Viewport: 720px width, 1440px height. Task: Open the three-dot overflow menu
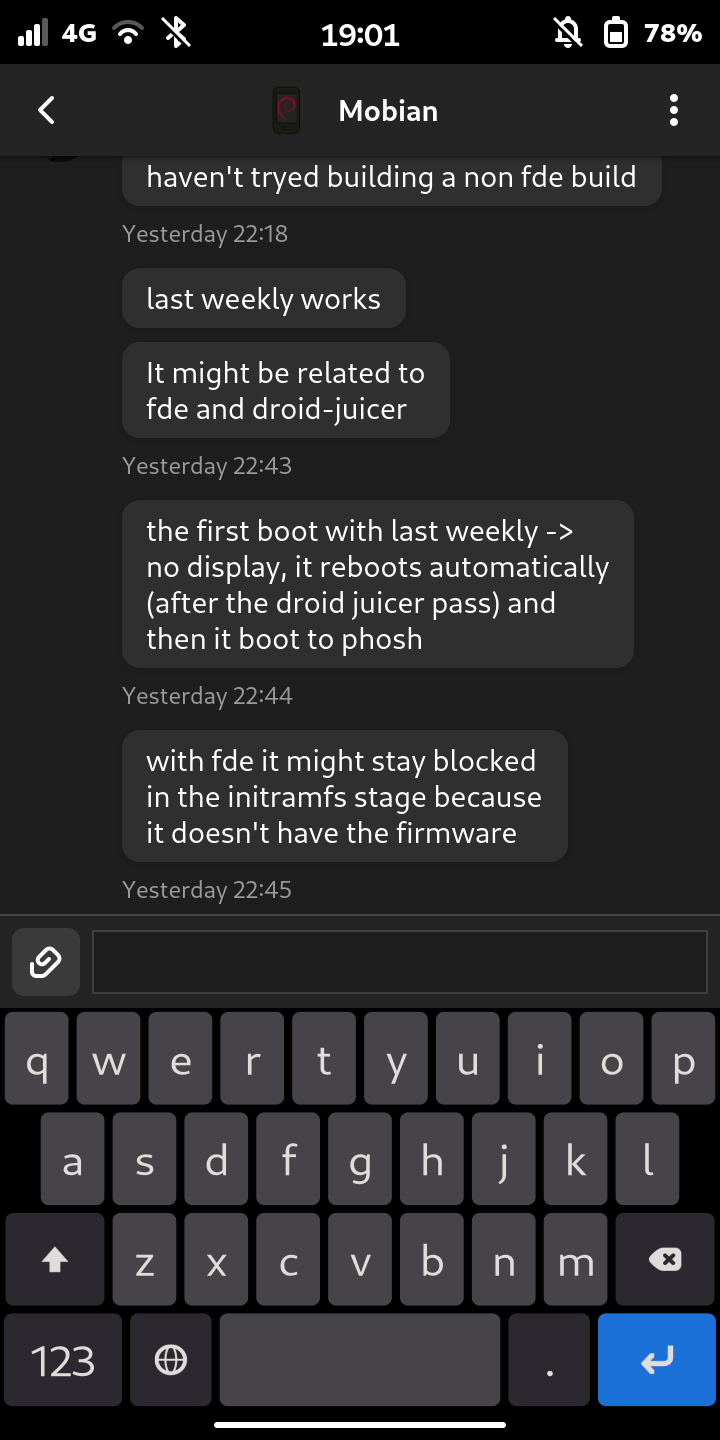pyautogui.click(x=673, y=110)
